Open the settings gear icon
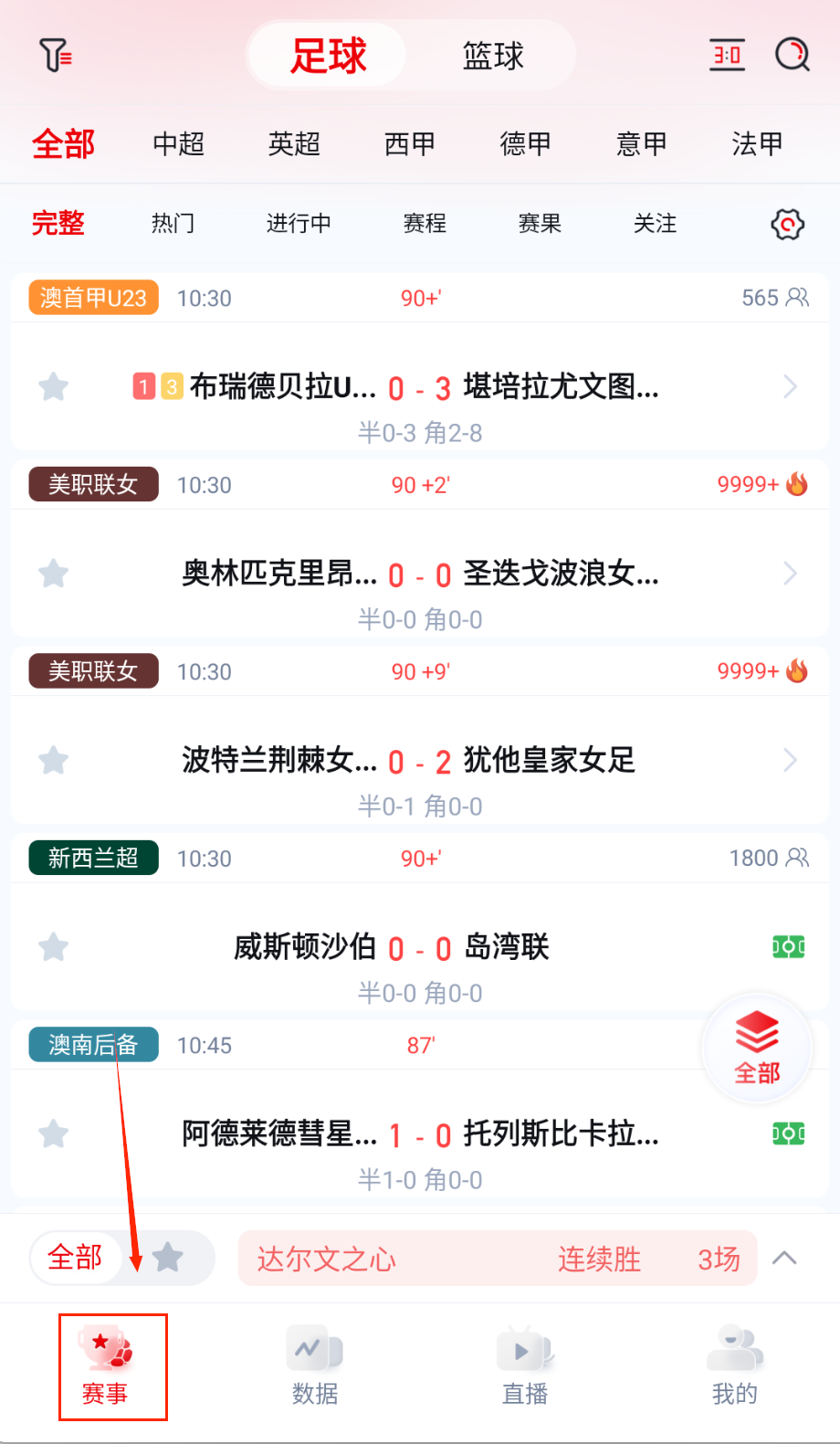 tap(787, 224)
